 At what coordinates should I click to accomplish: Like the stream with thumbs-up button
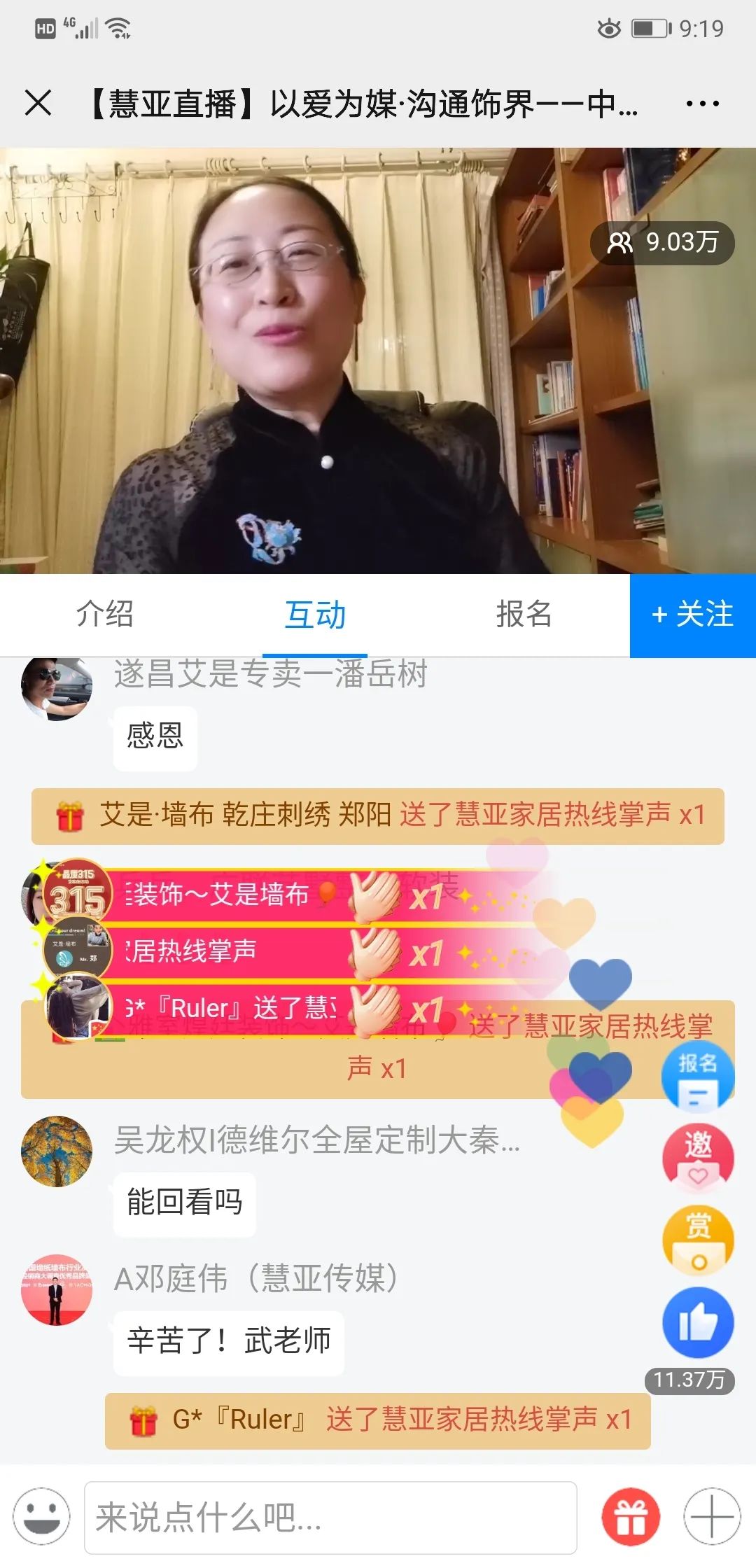point(698,1323)
